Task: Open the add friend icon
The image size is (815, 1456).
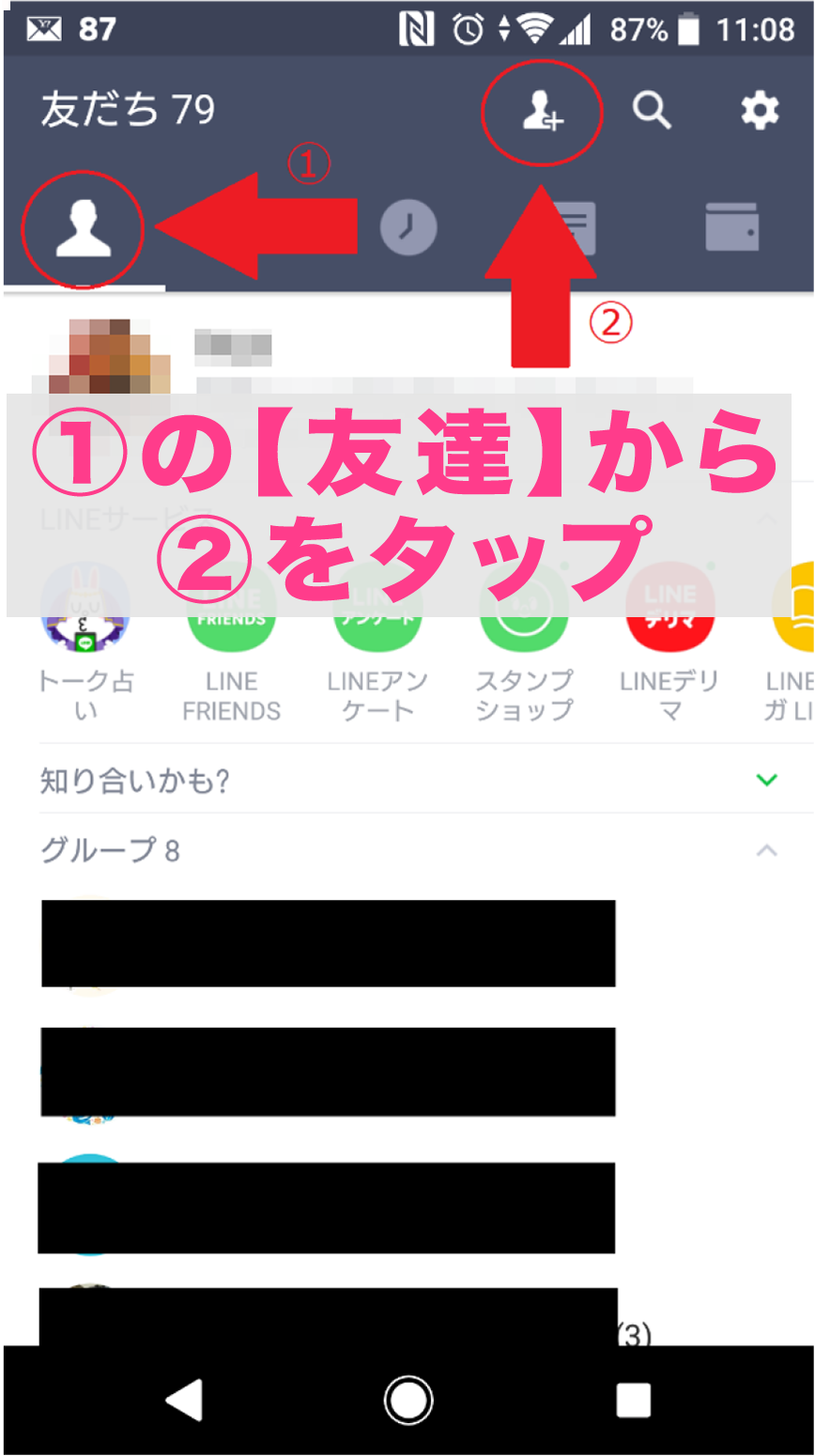Action: tap(542, 112)
